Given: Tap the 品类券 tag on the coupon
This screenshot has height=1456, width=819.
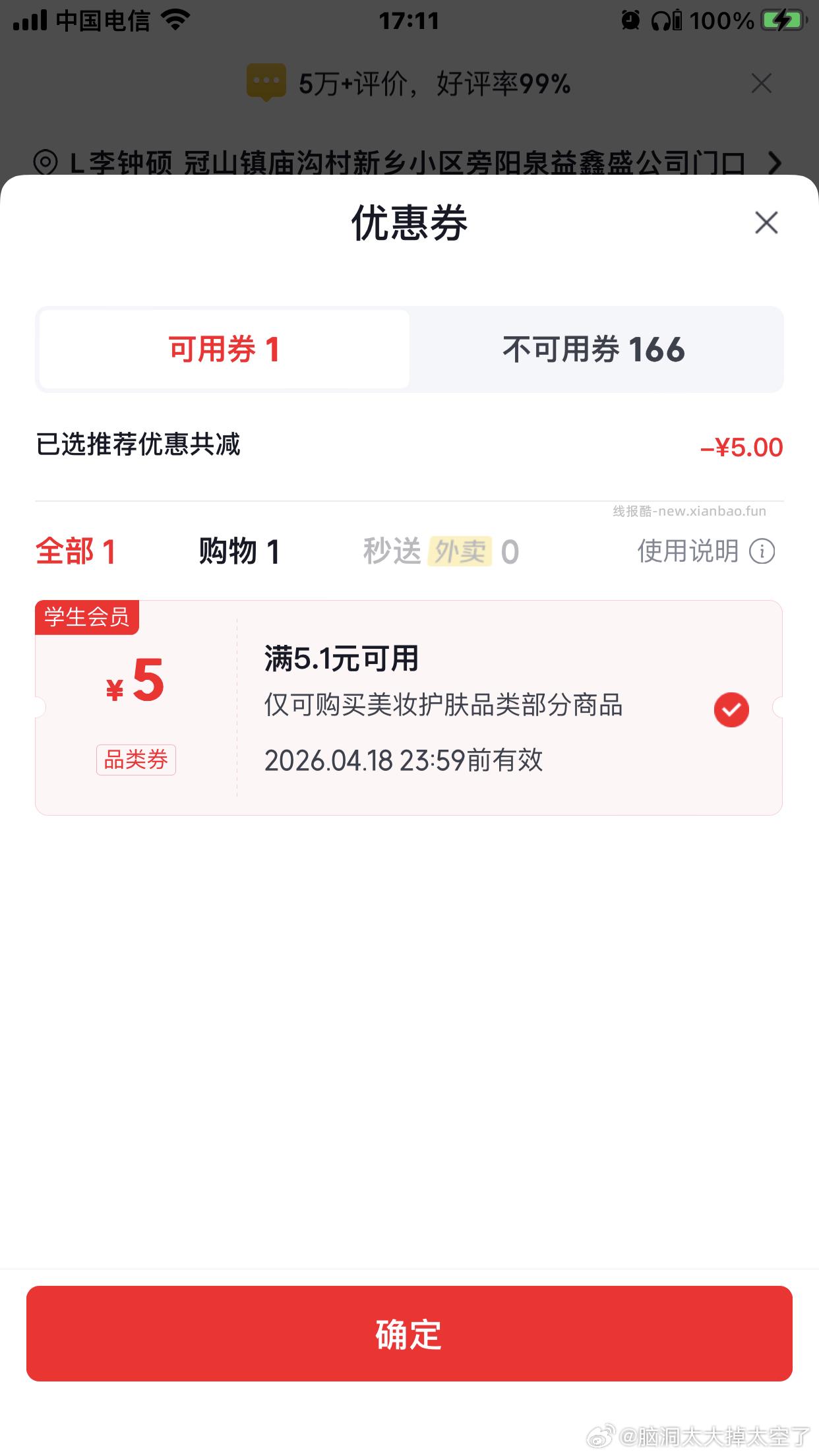Looking at the screenshot, I should 135,760.
